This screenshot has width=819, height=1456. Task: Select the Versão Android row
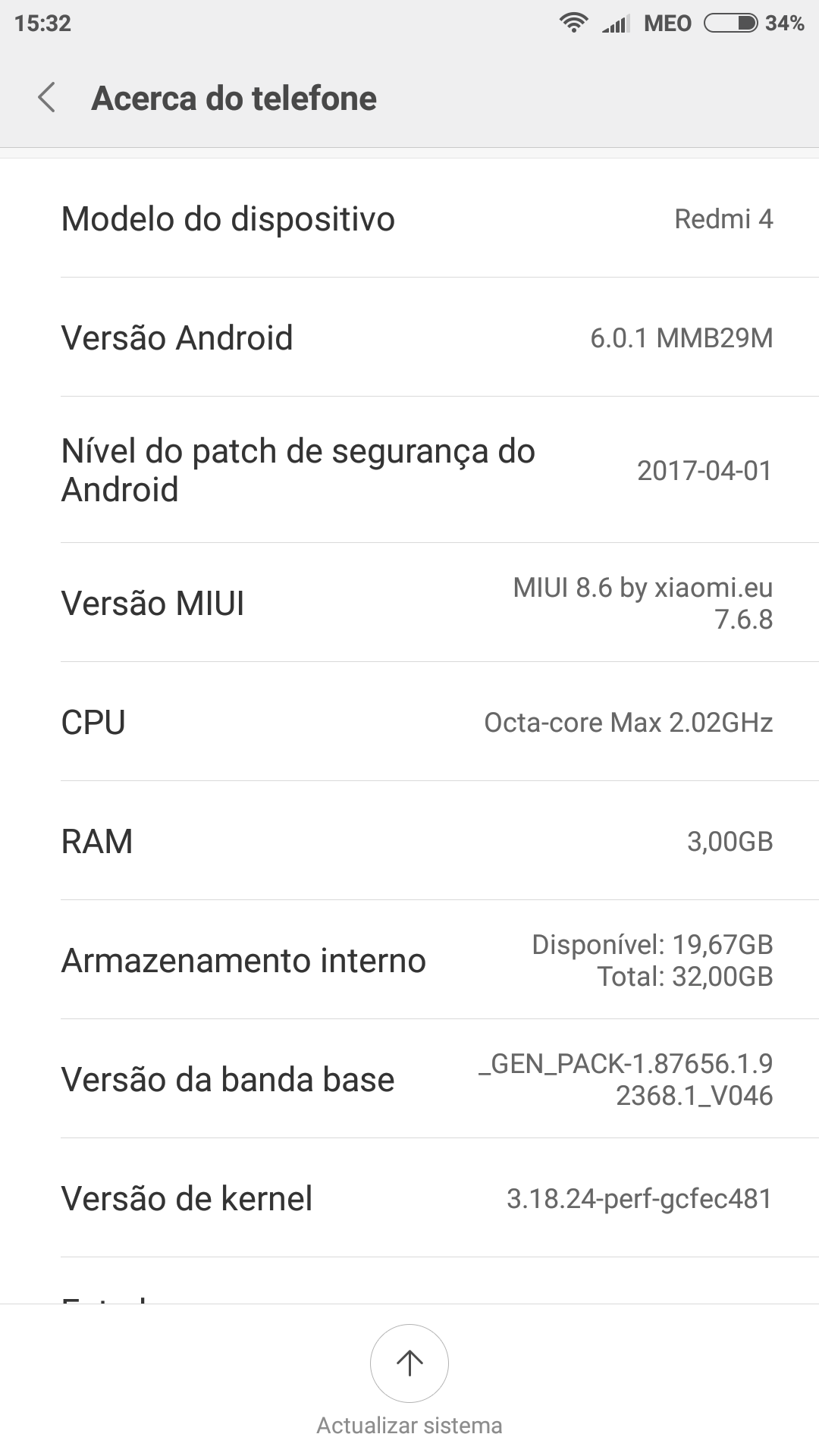pyautogui.click(x=409, y=337)
